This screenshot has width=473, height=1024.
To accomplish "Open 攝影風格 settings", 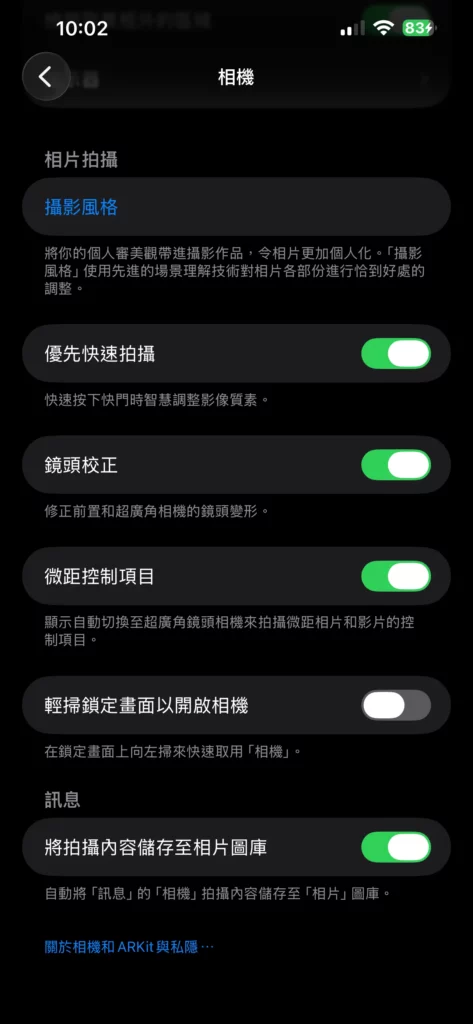I will pyautogui.click(x=236, y=207).
